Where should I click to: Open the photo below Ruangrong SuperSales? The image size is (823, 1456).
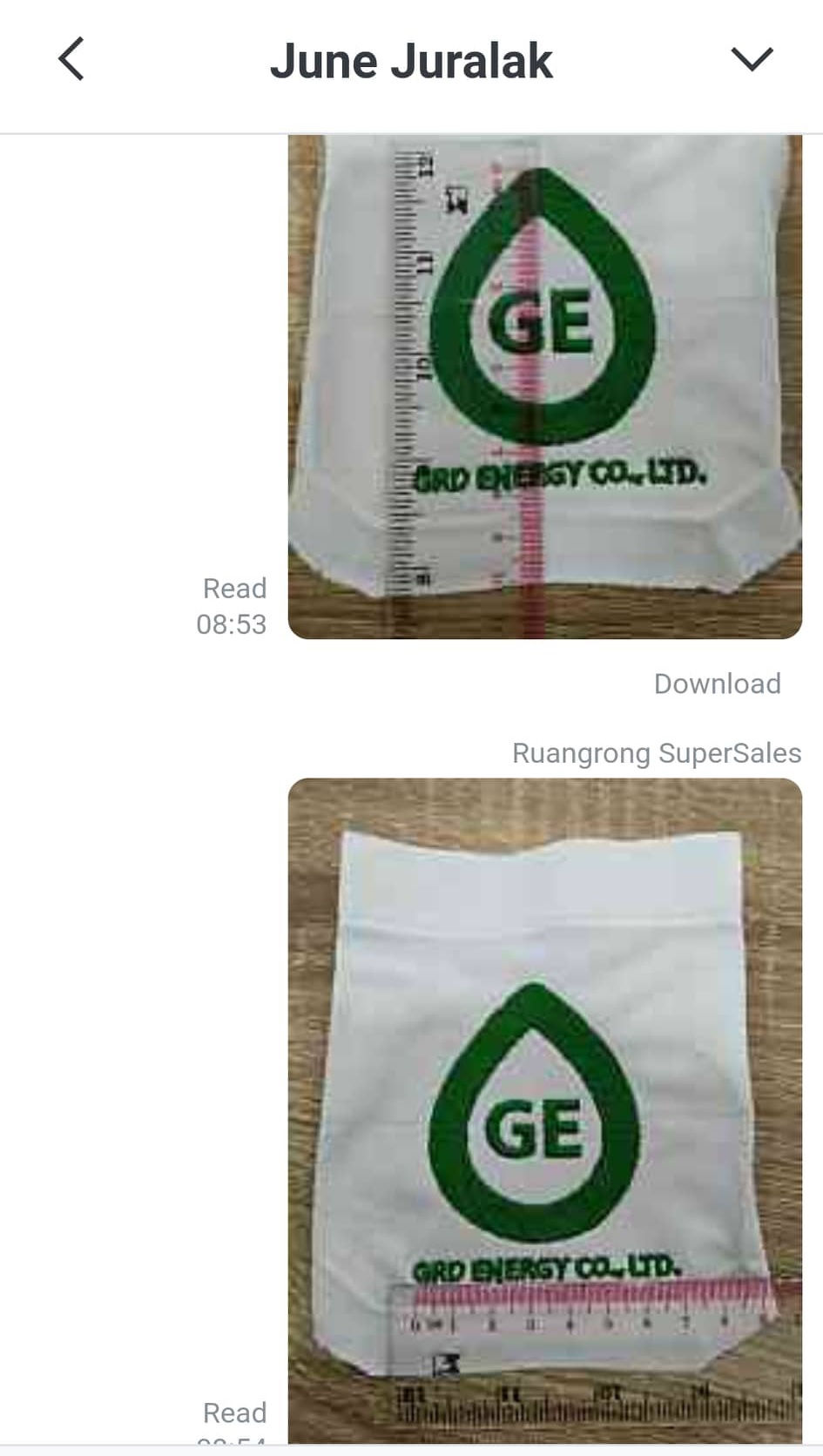pyautogui.click(x=544, y=1110)
